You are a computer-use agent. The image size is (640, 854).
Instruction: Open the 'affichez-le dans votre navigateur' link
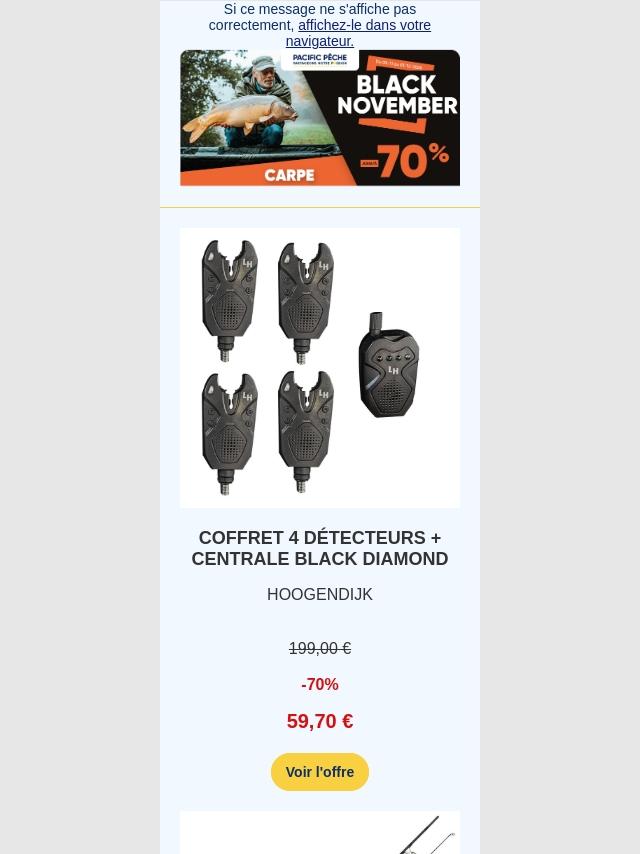point(364,26)
